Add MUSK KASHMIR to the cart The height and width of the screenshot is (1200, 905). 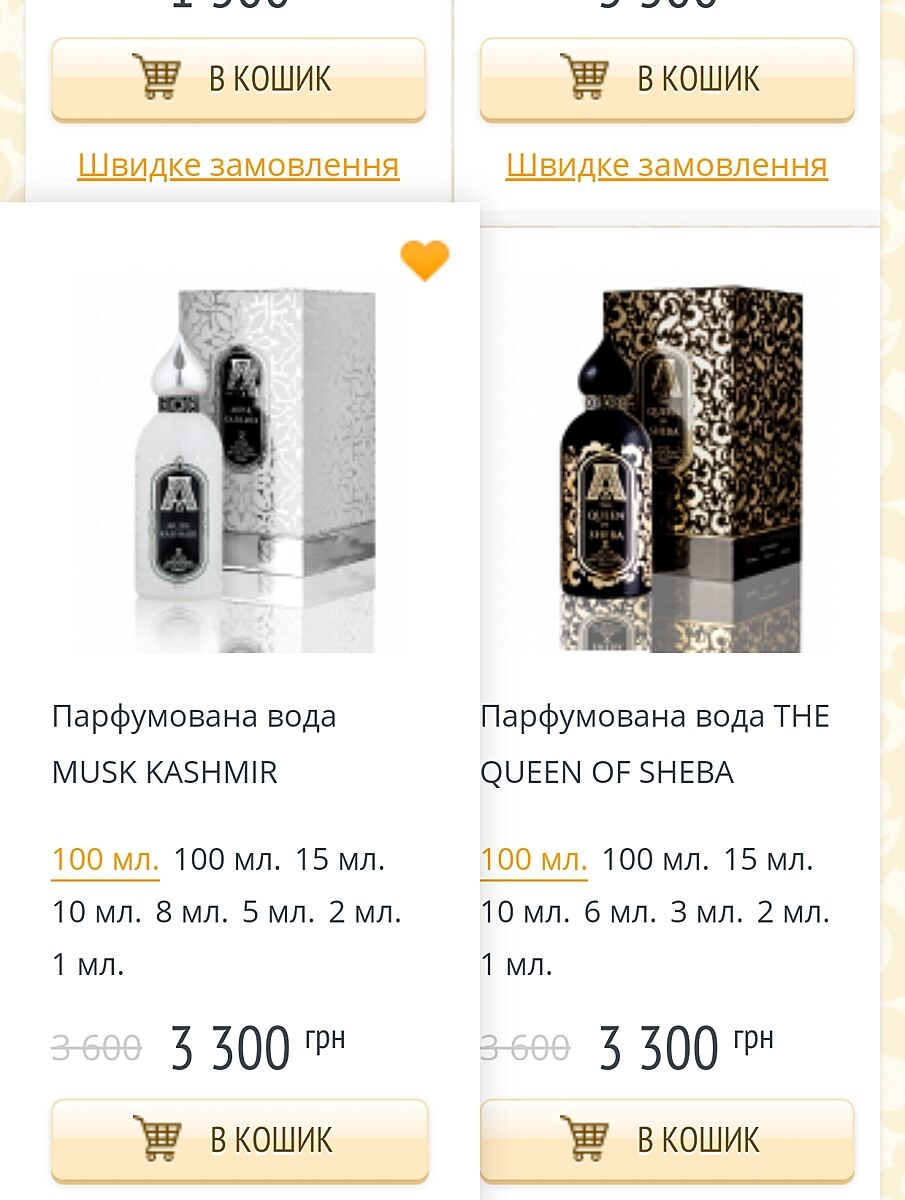coord(240,1139)
